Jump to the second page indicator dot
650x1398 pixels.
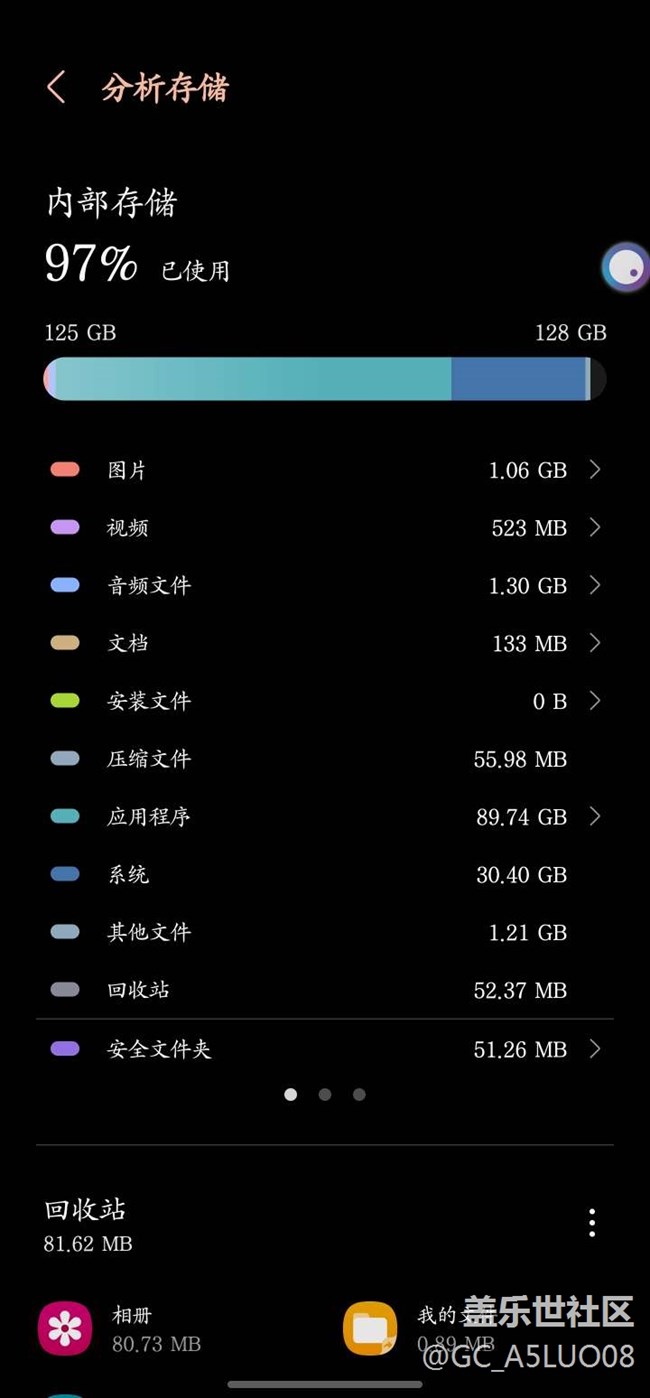[325, 1095]
